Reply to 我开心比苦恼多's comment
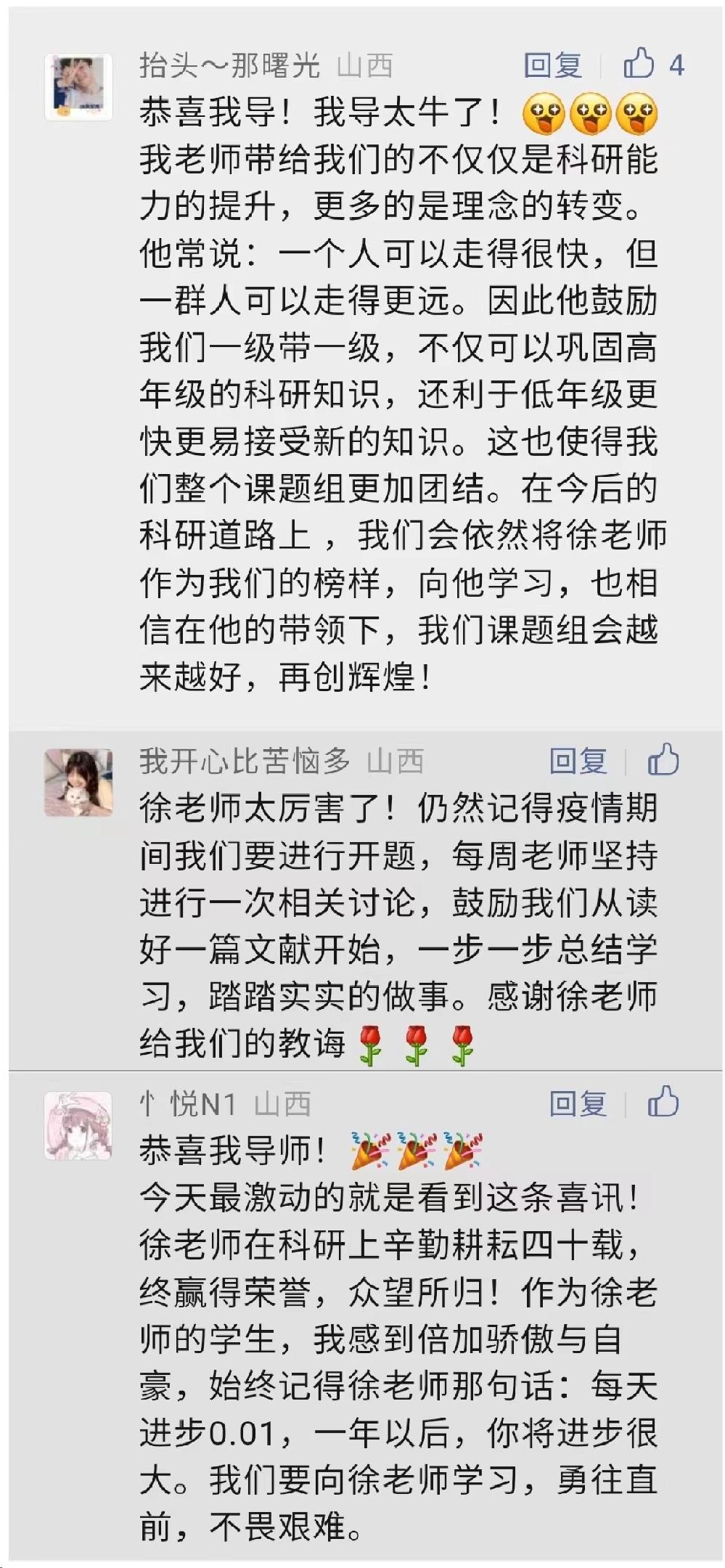The width and height of the screenshot is (725, 1568). (578, 761)
